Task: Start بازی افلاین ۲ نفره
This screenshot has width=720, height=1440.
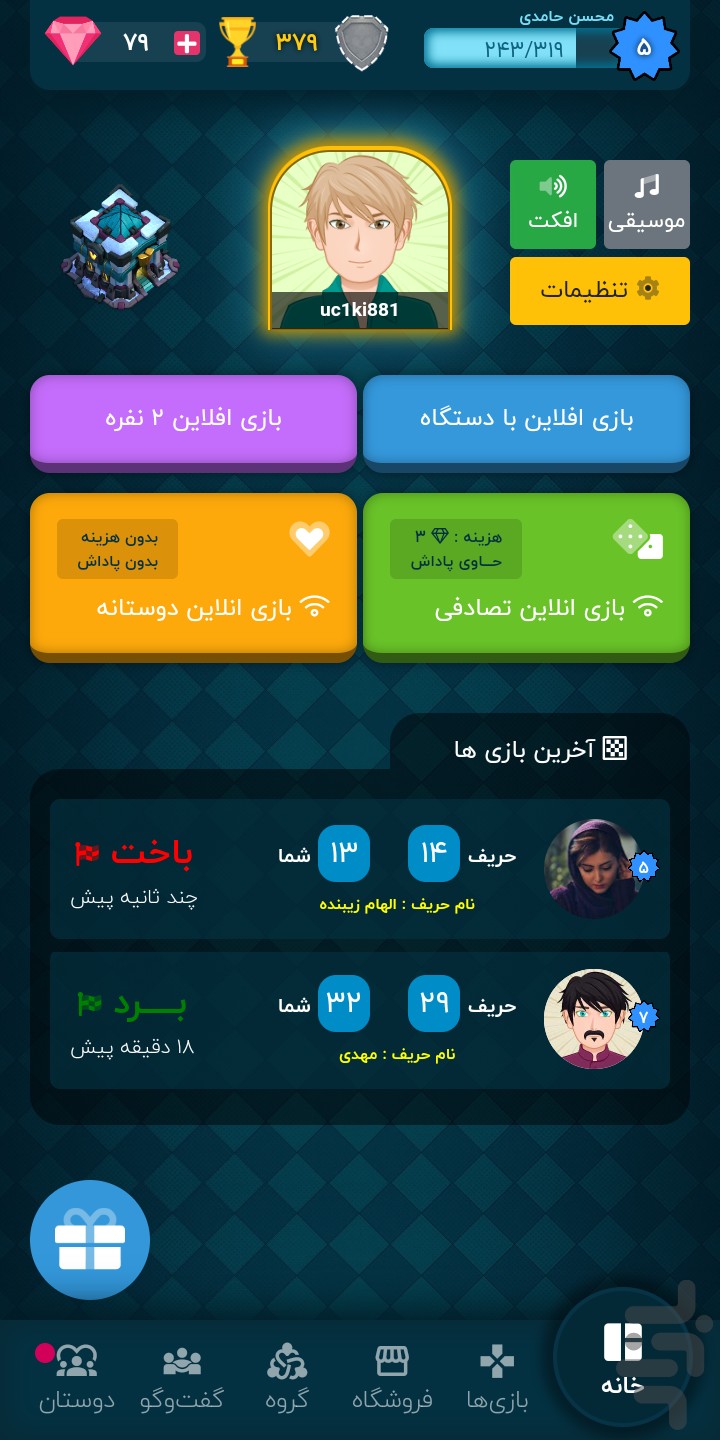Action: point(193,418)
